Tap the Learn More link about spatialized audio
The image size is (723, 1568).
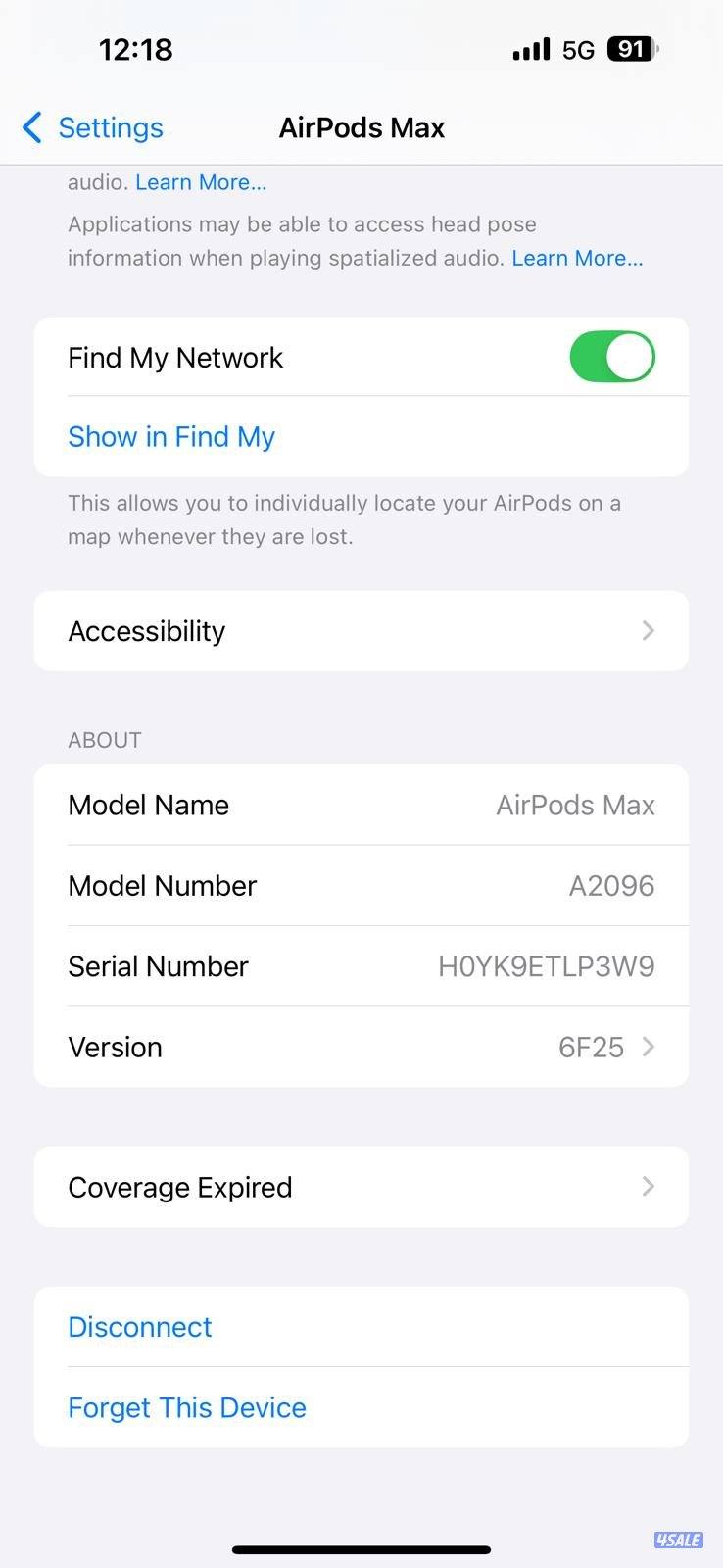[577, 258]
